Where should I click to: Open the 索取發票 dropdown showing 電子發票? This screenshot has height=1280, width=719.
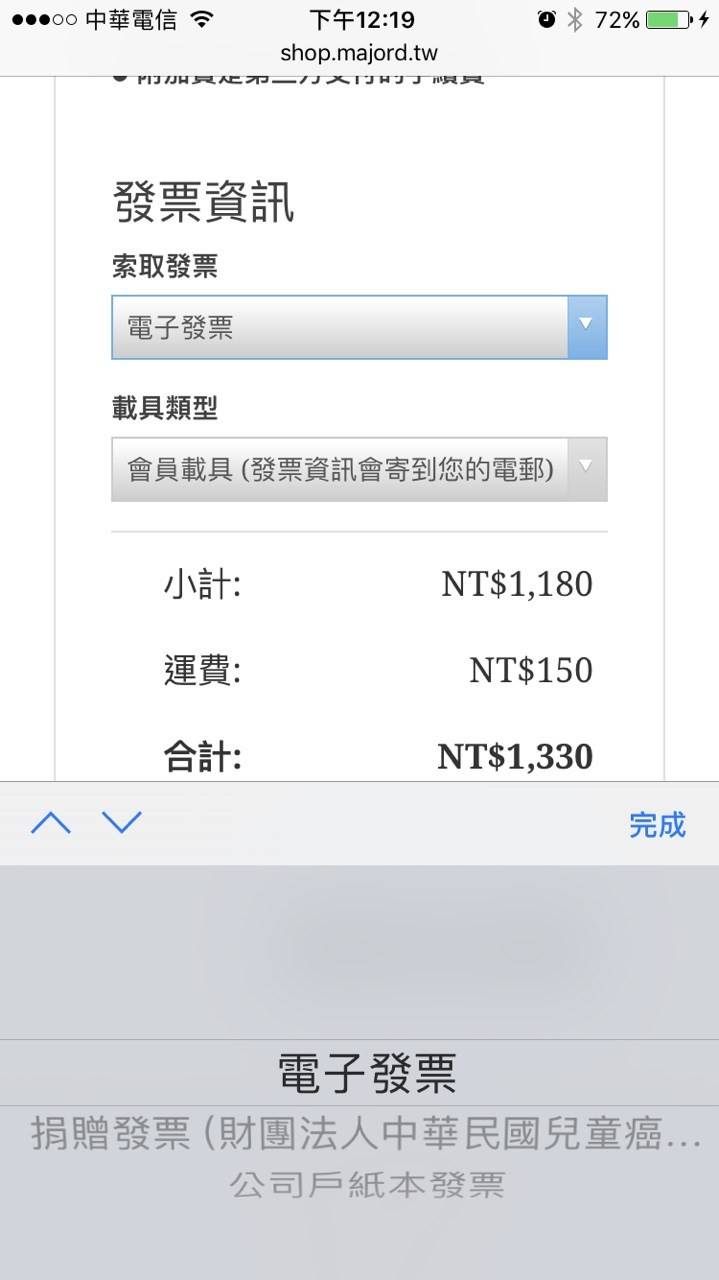click(x=358, y=327)
